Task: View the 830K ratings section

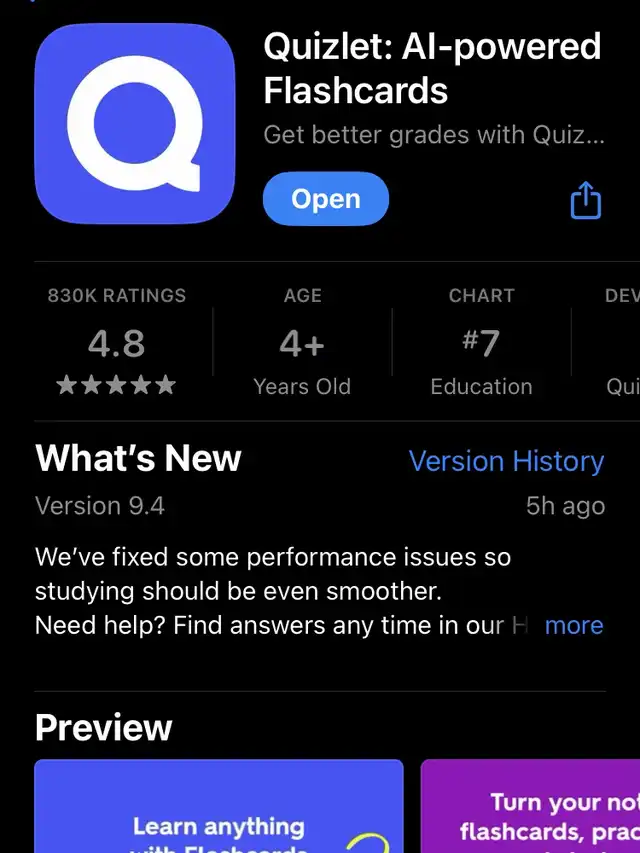Action: [x=117, y=342]
